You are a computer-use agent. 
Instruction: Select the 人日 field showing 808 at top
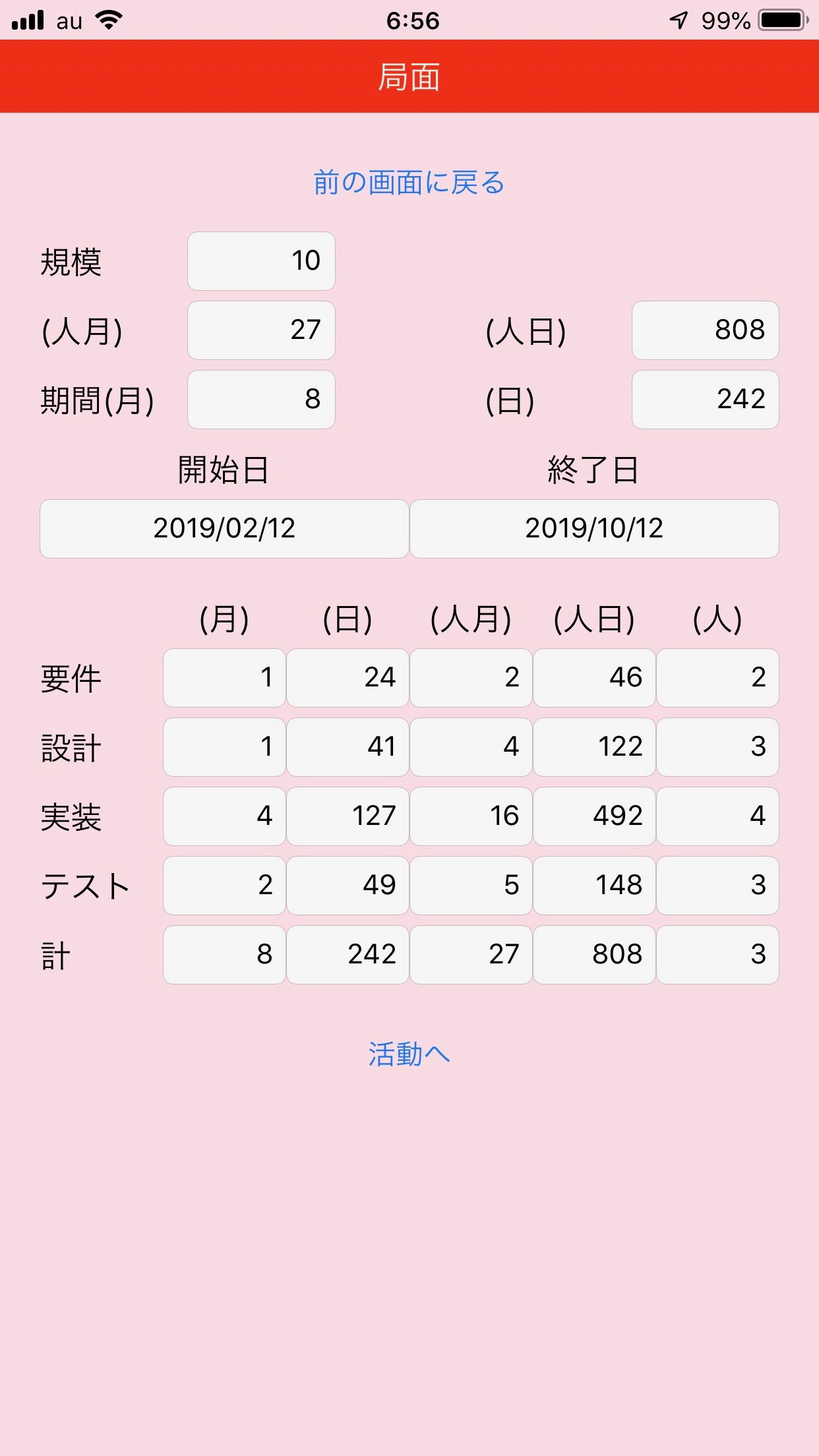tap(706, 330)
